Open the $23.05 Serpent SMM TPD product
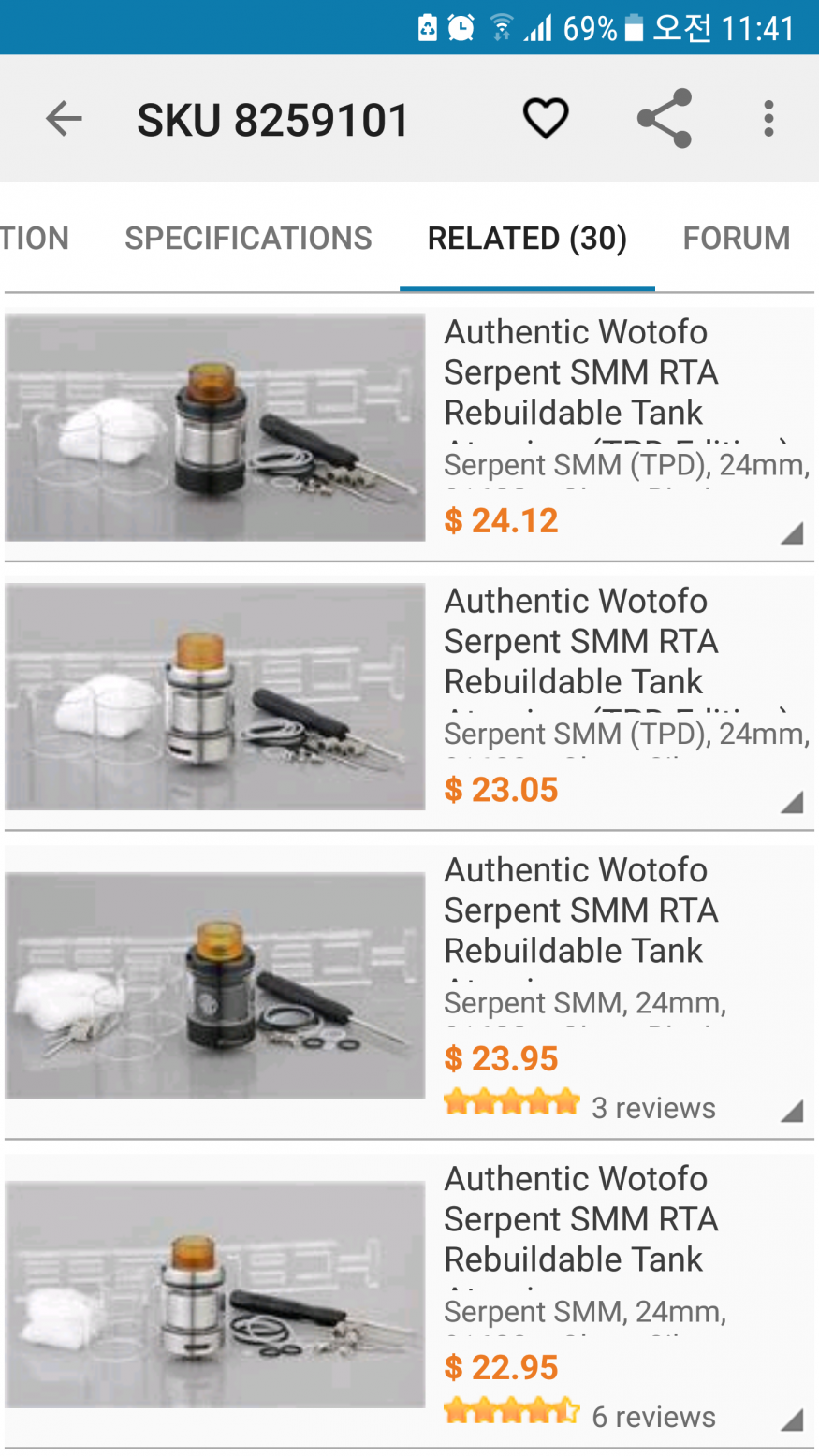This screenshot has width=819, height=1456. tap(409, 697)
